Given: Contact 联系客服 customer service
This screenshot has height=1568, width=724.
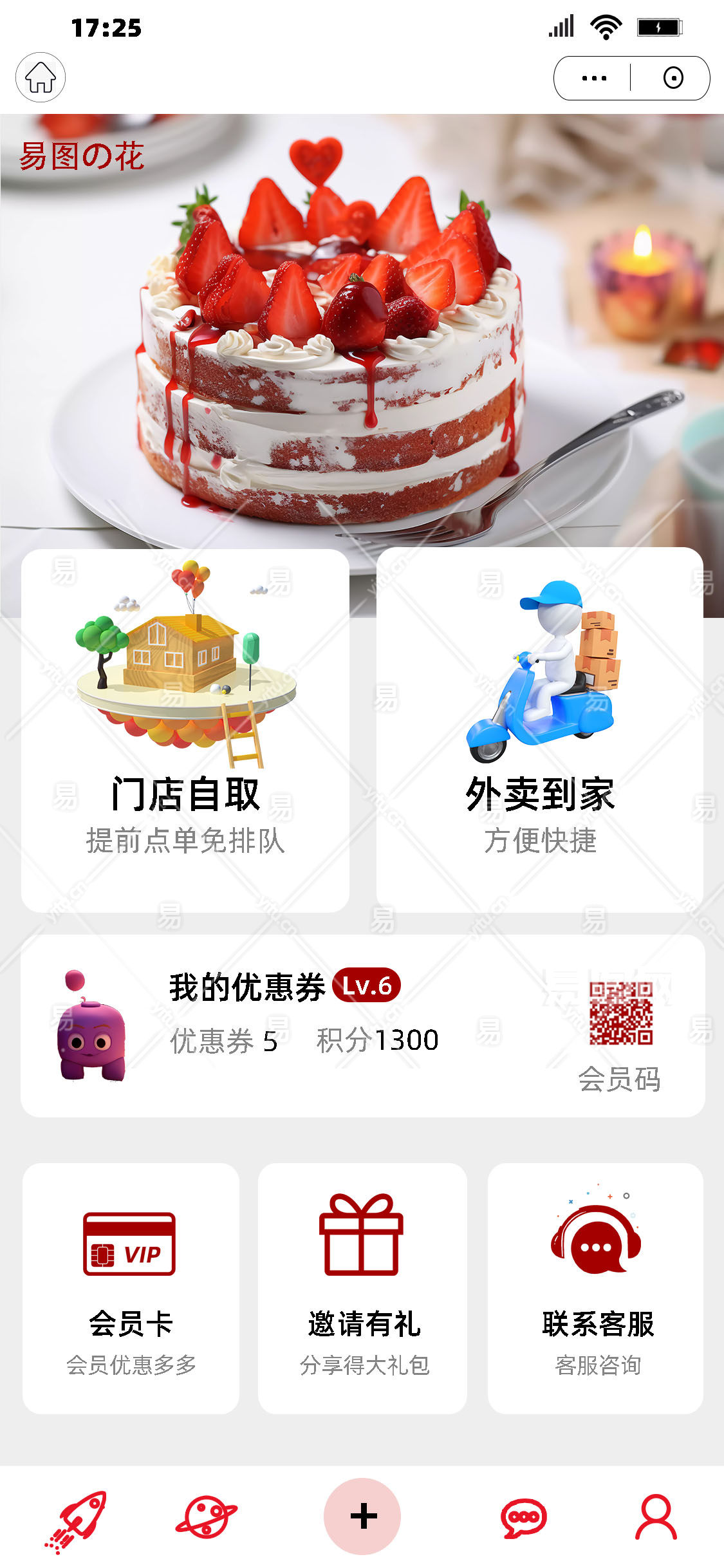Looking at the screenshot, I should pos(596,1287).
